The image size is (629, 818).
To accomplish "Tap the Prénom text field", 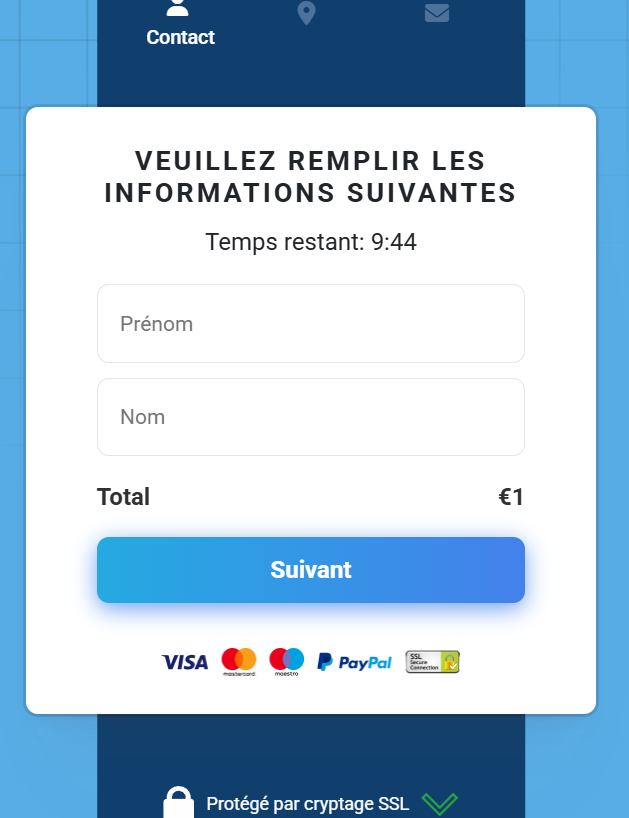I will pos(310,324).
